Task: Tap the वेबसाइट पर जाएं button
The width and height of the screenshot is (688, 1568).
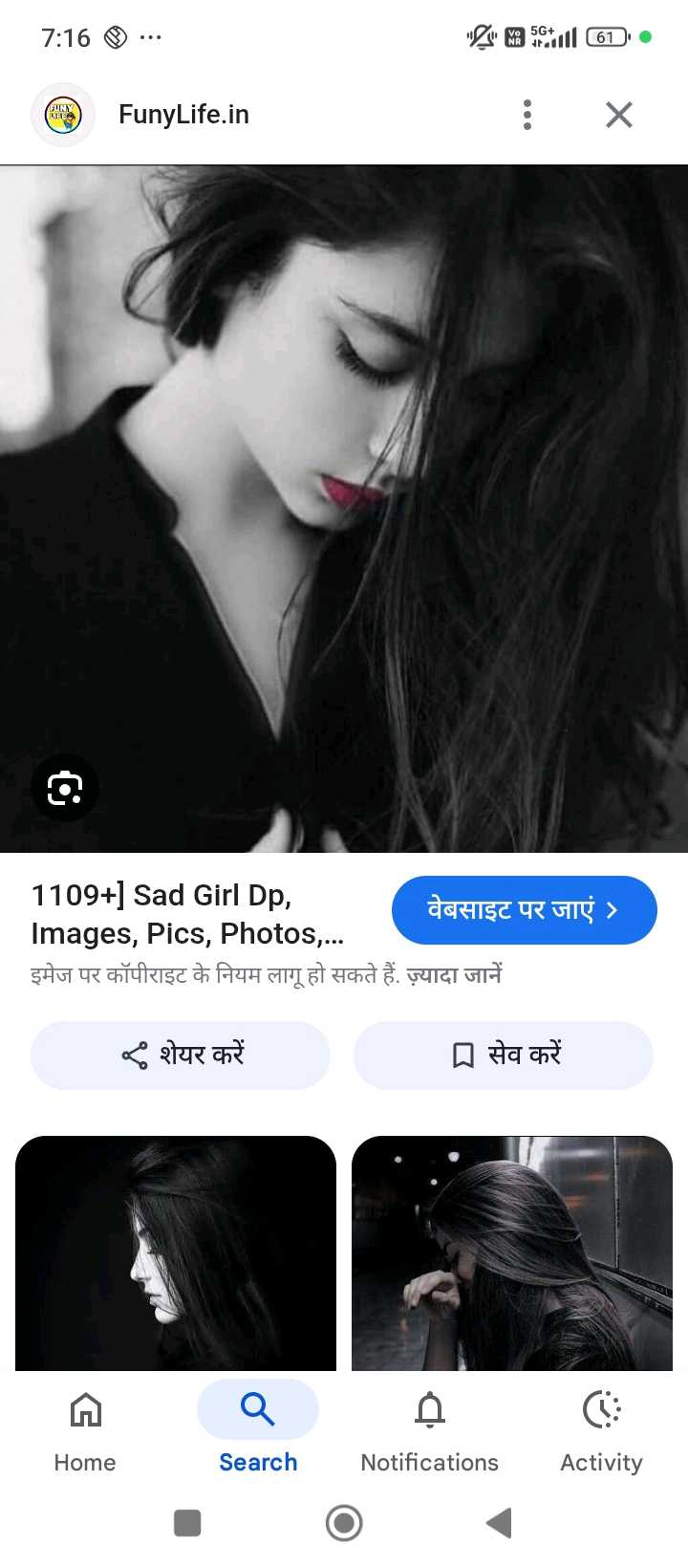Action: [524, 909]
